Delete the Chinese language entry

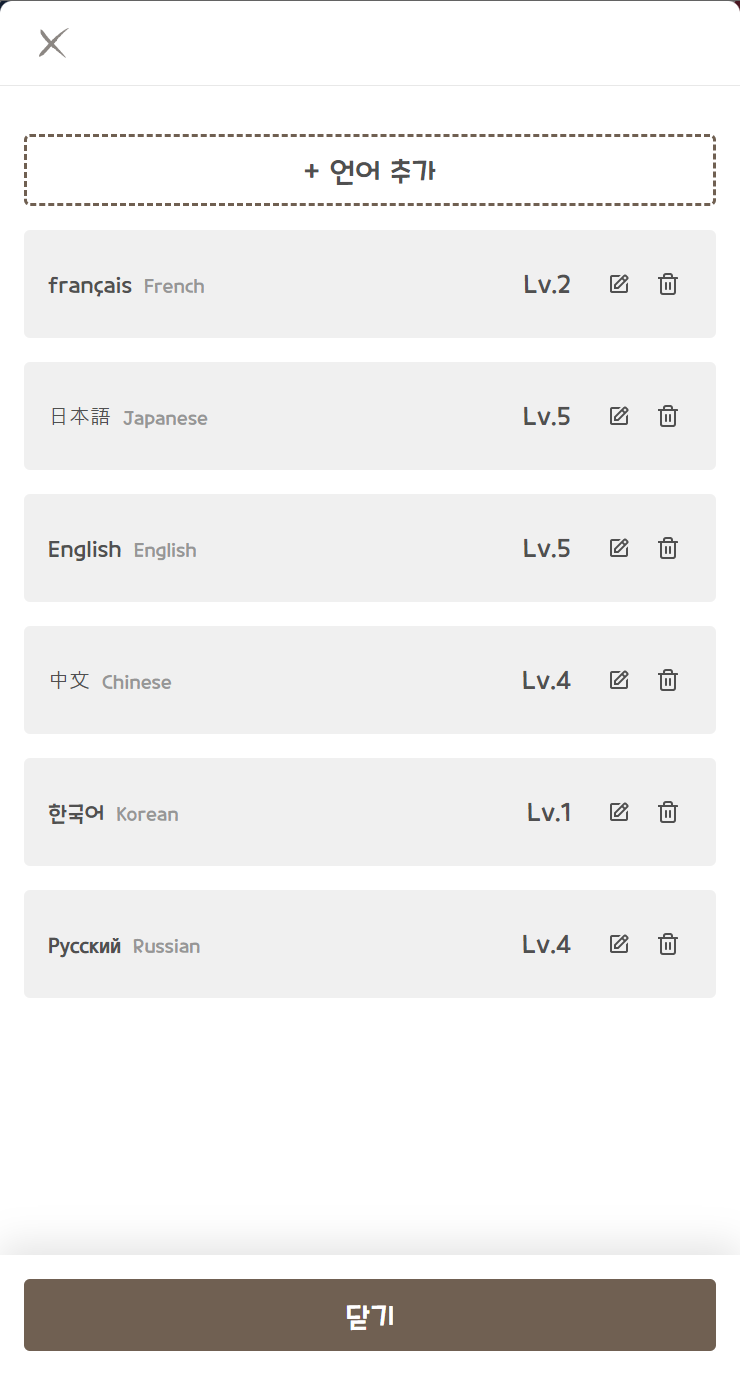click(668, 680)
